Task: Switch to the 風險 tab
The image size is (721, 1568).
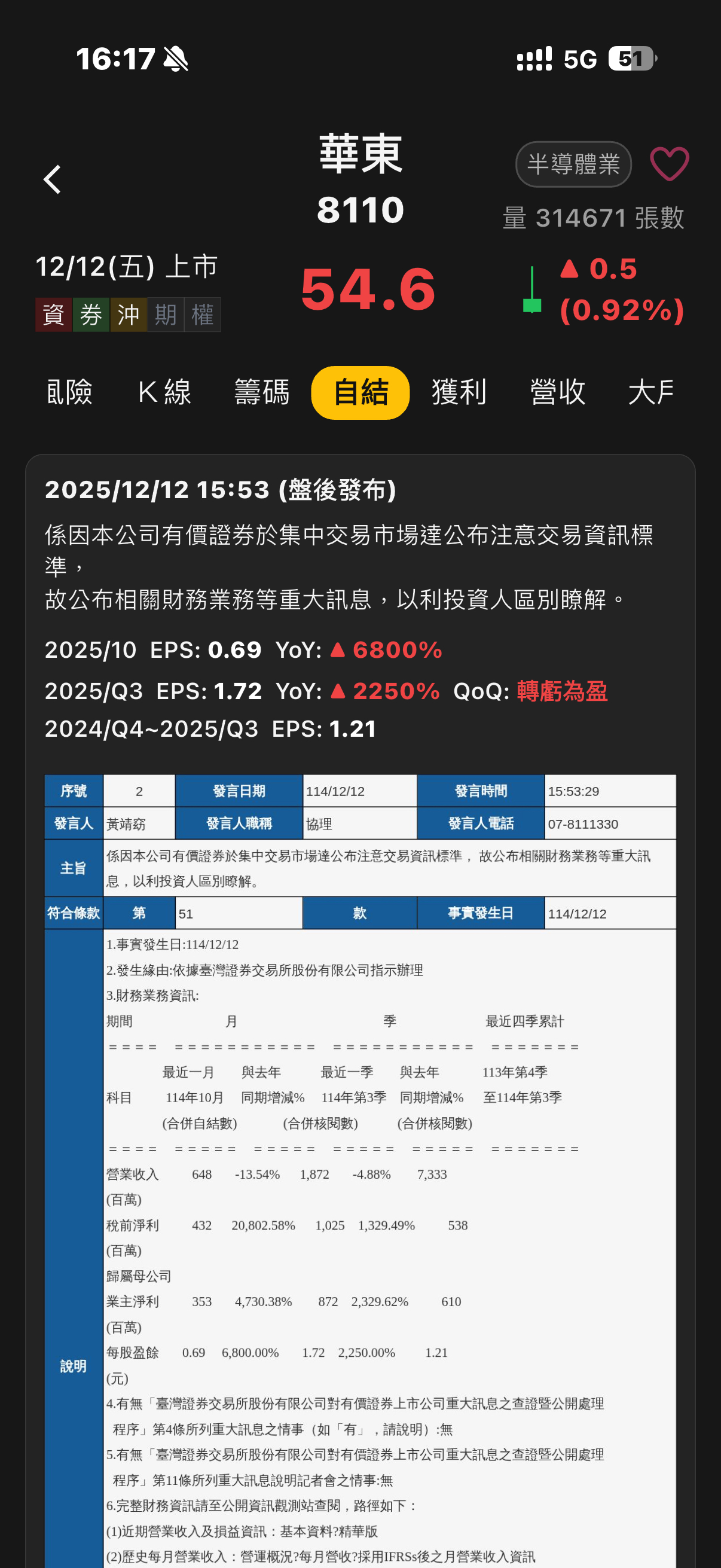Action: coord(68,392)
